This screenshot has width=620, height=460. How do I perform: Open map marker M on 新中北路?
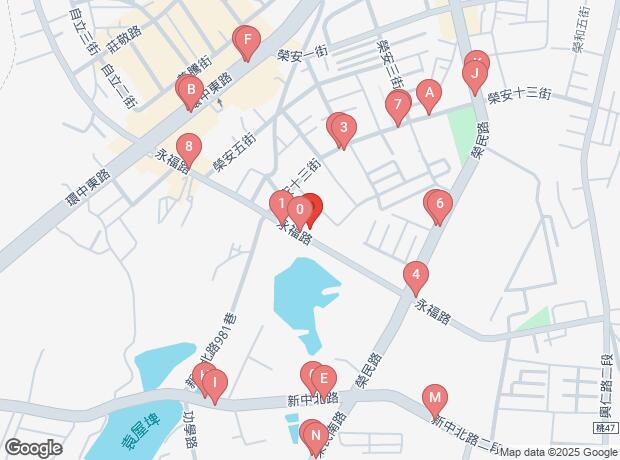pyautogui.click(x=434, y=397)
